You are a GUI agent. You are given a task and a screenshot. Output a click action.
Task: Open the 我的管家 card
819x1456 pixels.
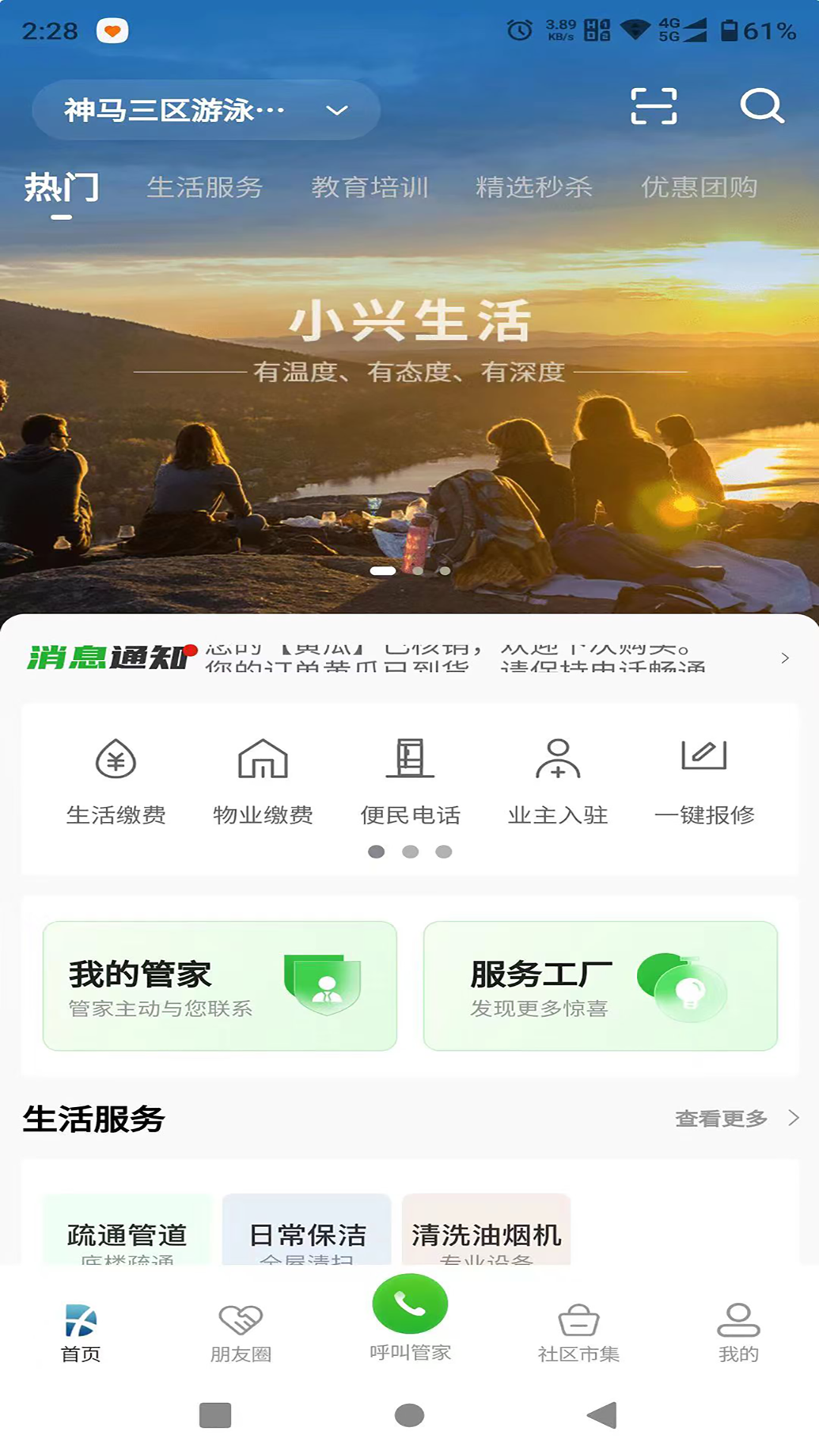(220, 986)
